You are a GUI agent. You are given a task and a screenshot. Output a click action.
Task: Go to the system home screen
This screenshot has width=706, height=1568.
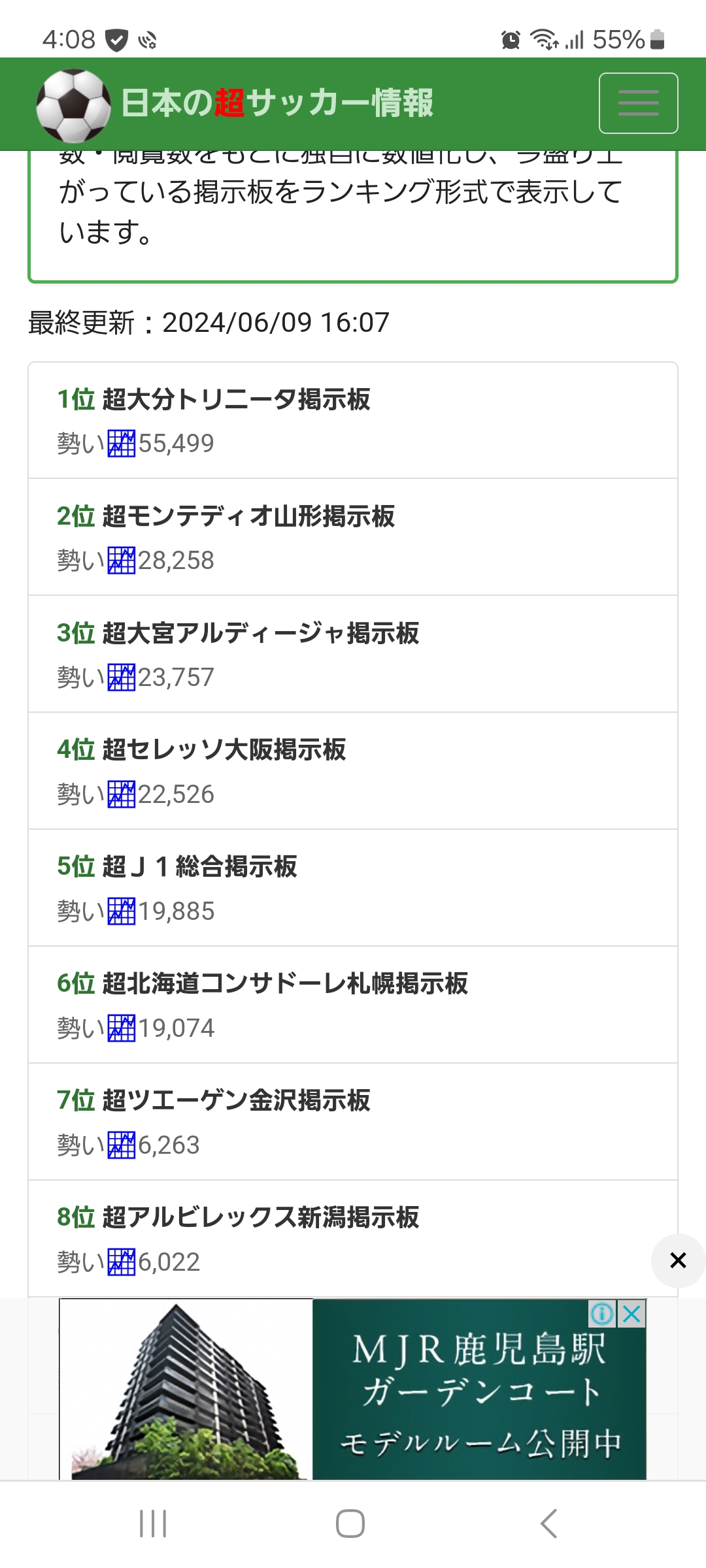pyautogui.click(x=350, y=1524)
